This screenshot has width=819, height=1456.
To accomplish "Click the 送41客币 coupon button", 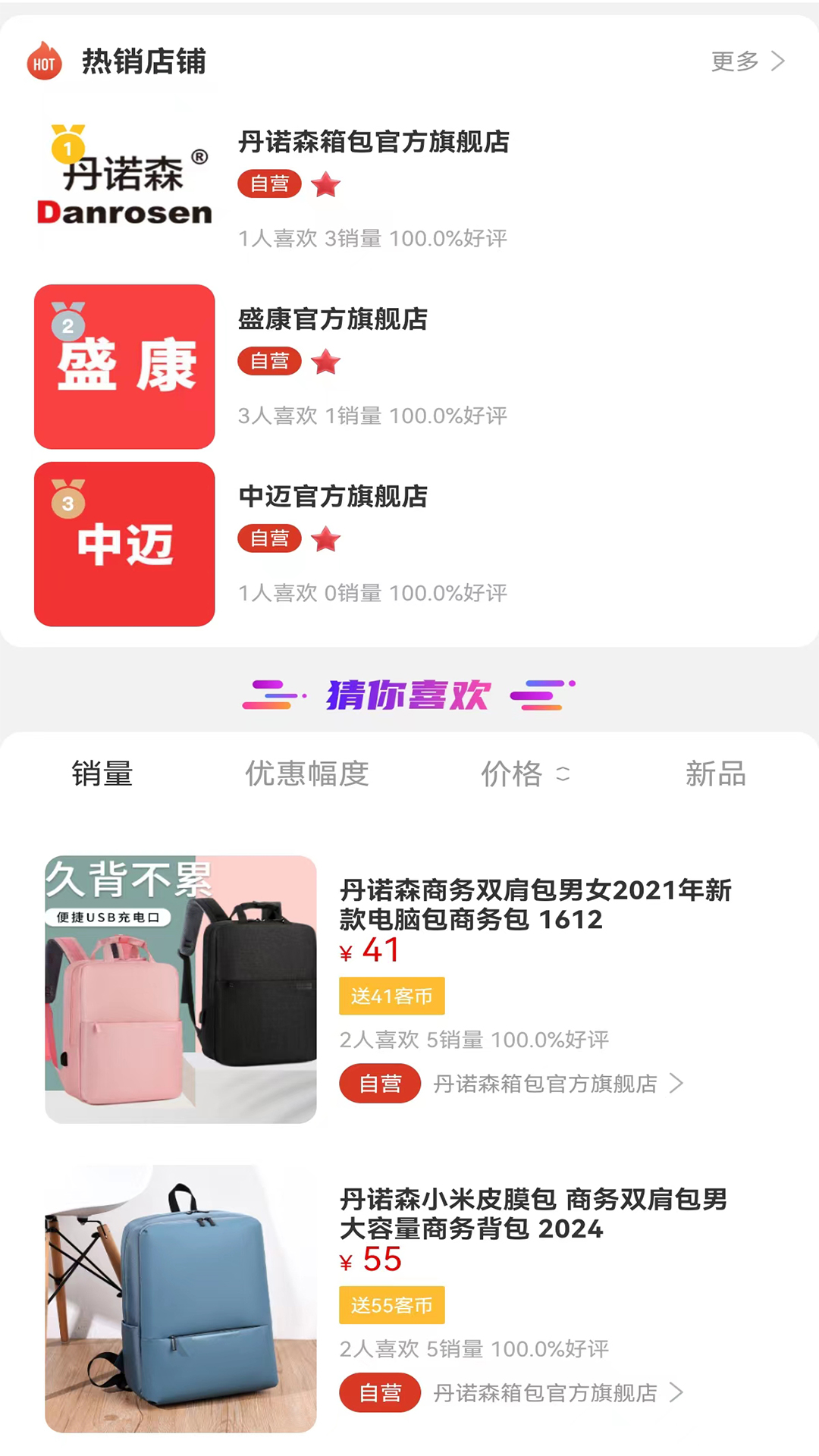I will click(392, 996).
